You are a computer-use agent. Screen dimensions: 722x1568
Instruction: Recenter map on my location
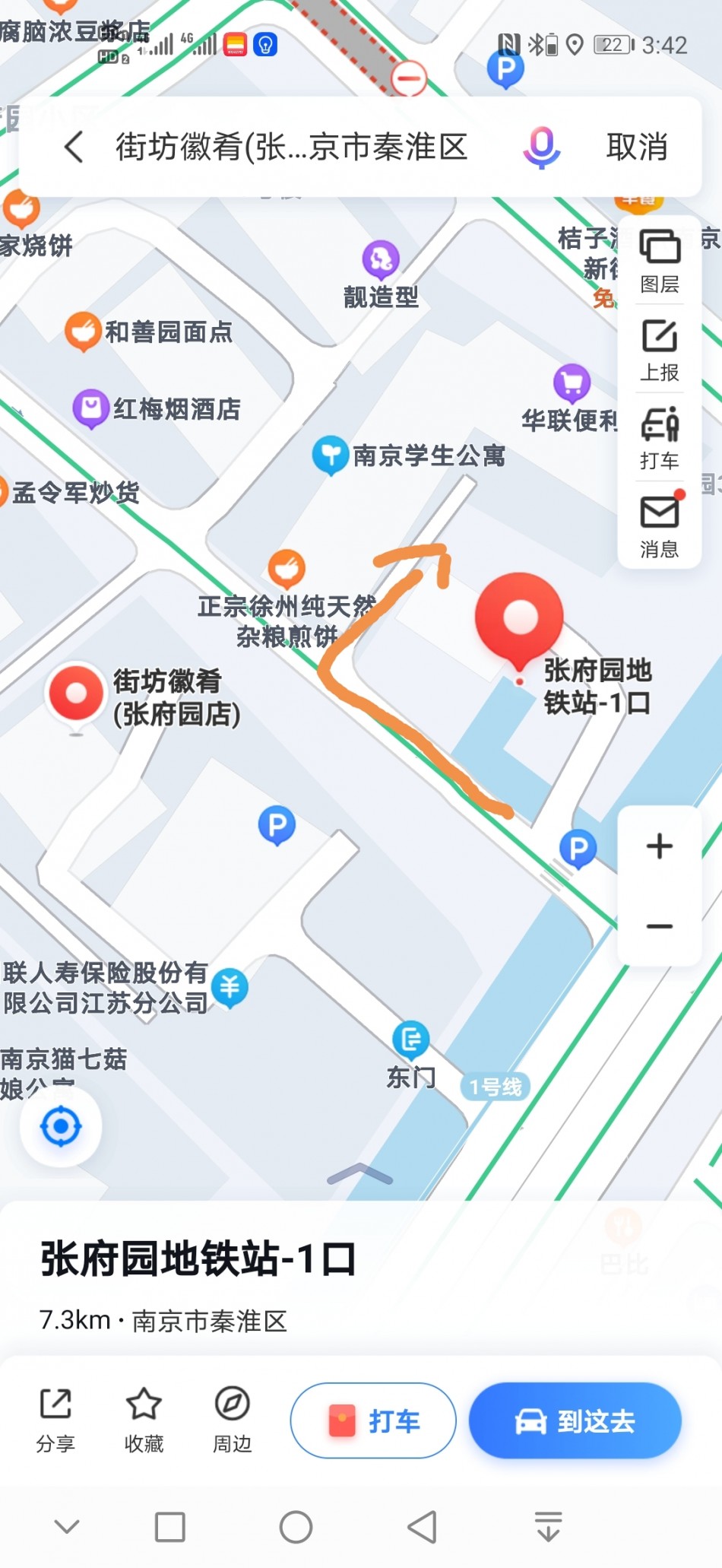coord(61,1126)
